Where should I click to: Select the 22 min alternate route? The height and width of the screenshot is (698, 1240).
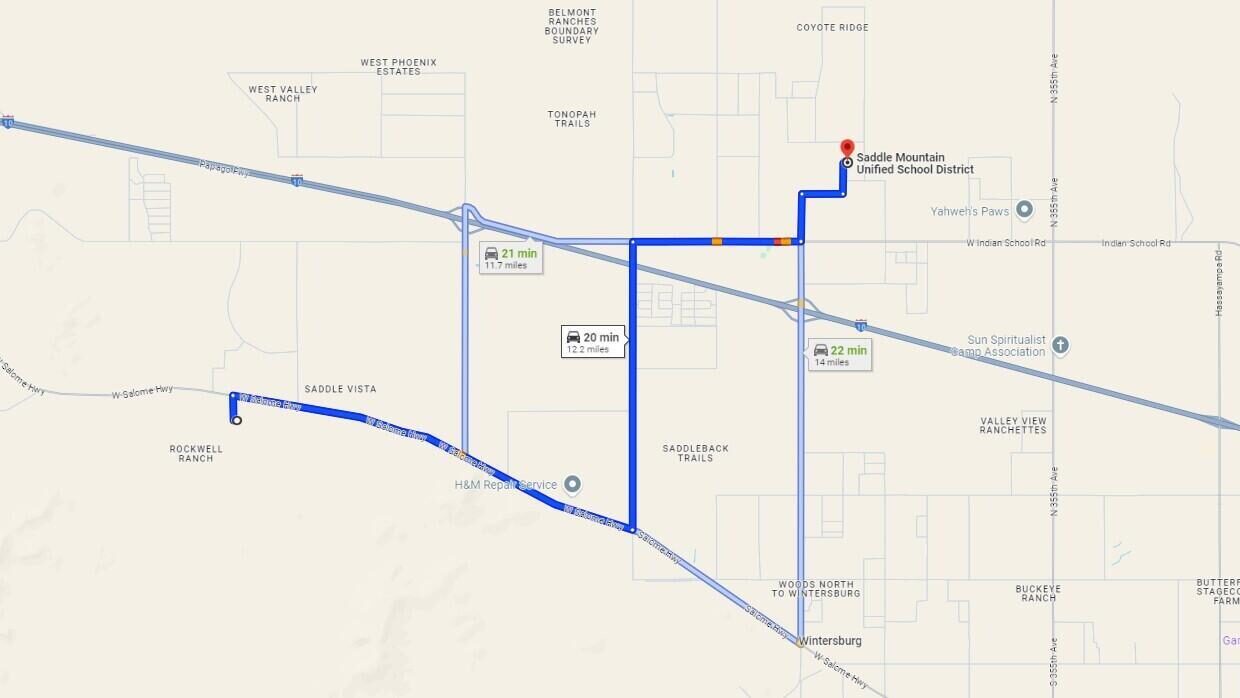pos(839,354)
